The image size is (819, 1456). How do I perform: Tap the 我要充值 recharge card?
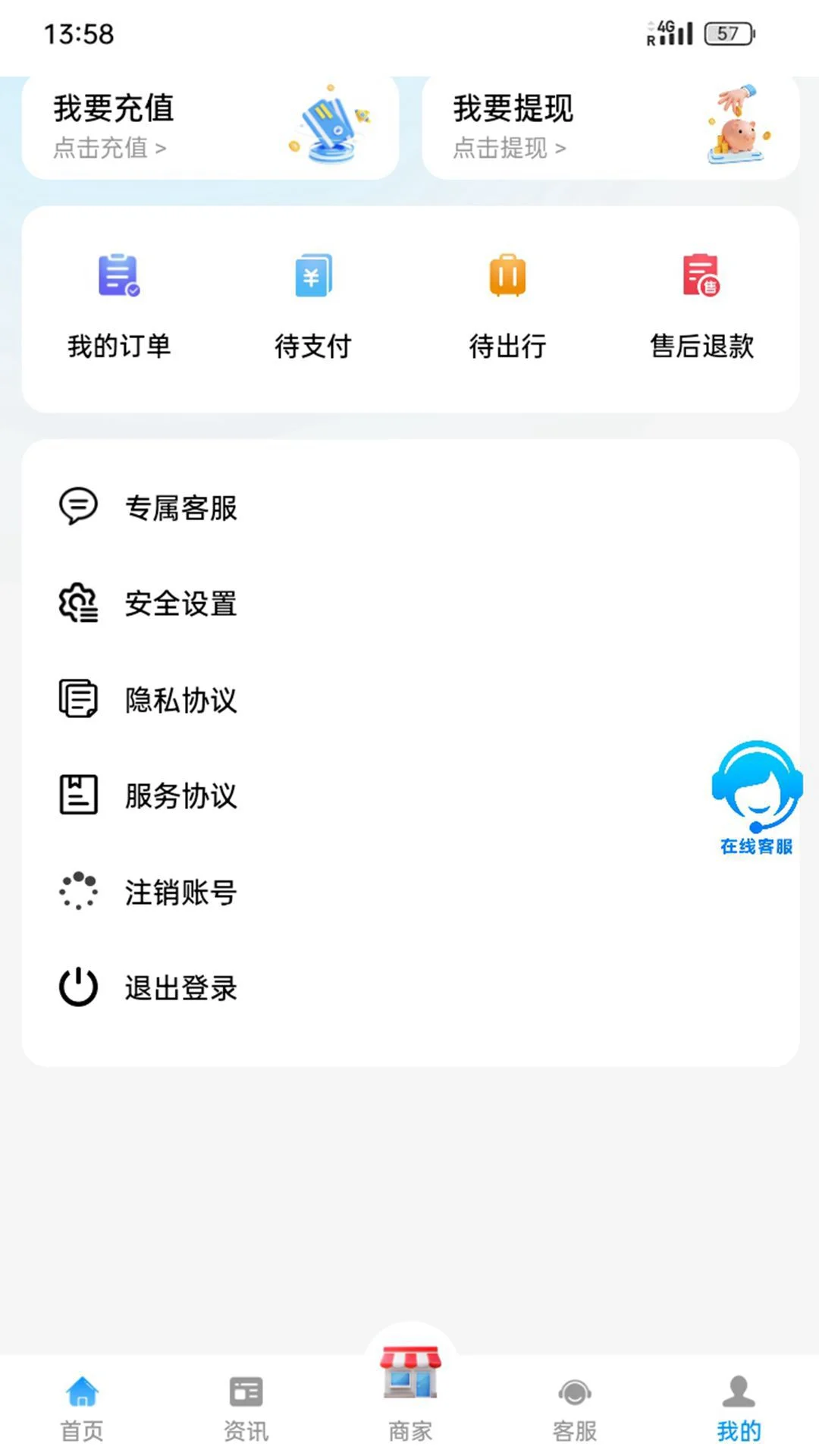210,126
